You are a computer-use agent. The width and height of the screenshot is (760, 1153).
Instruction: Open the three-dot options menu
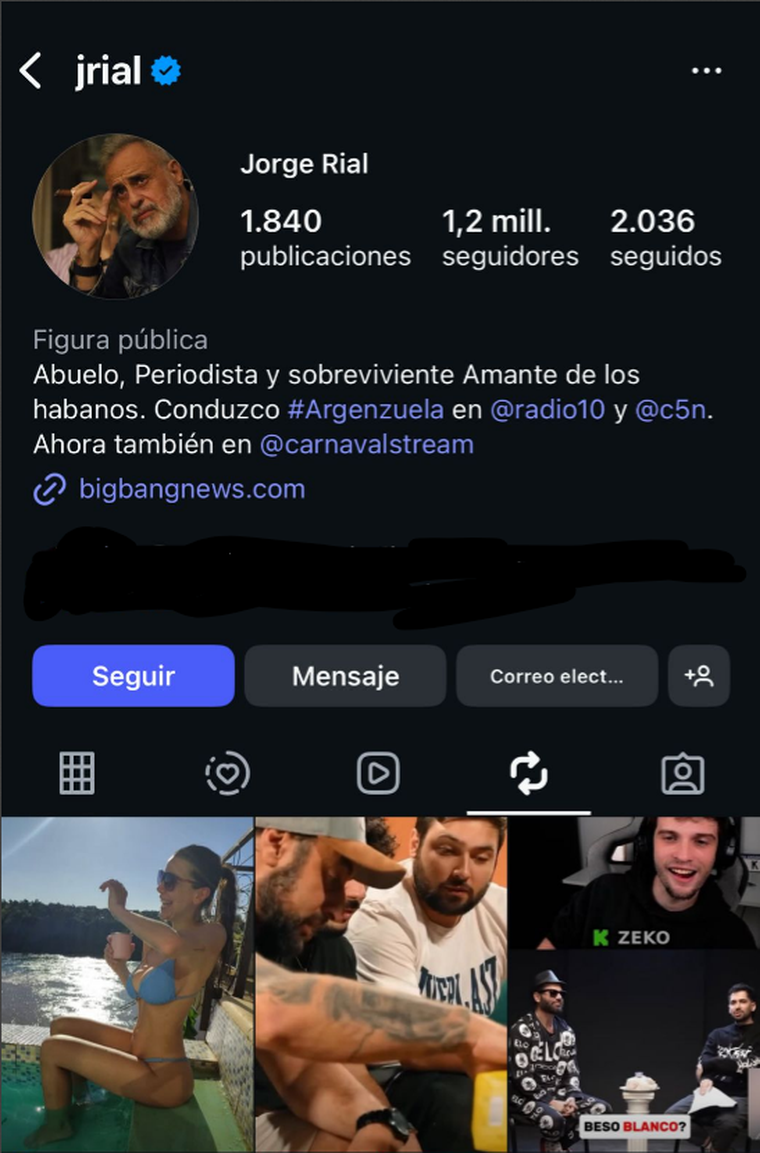click(708, 70)
